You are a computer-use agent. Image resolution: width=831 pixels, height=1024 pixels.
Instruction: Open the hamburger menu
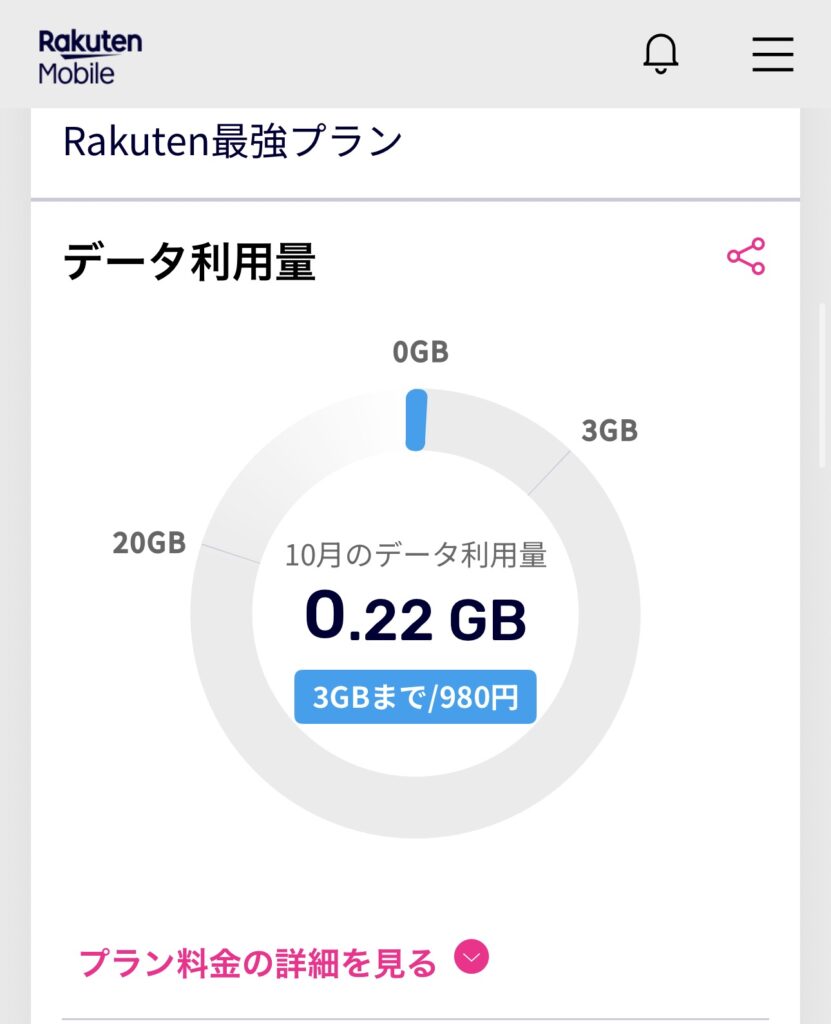[772, 54]
